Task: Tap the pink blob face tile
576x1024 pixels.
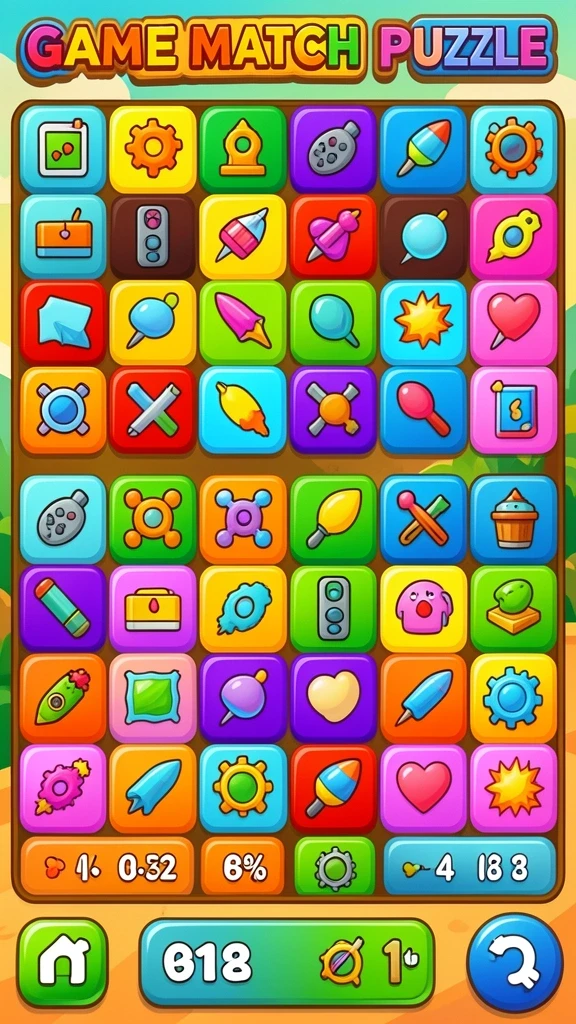Action: click(x=423, y=609)
